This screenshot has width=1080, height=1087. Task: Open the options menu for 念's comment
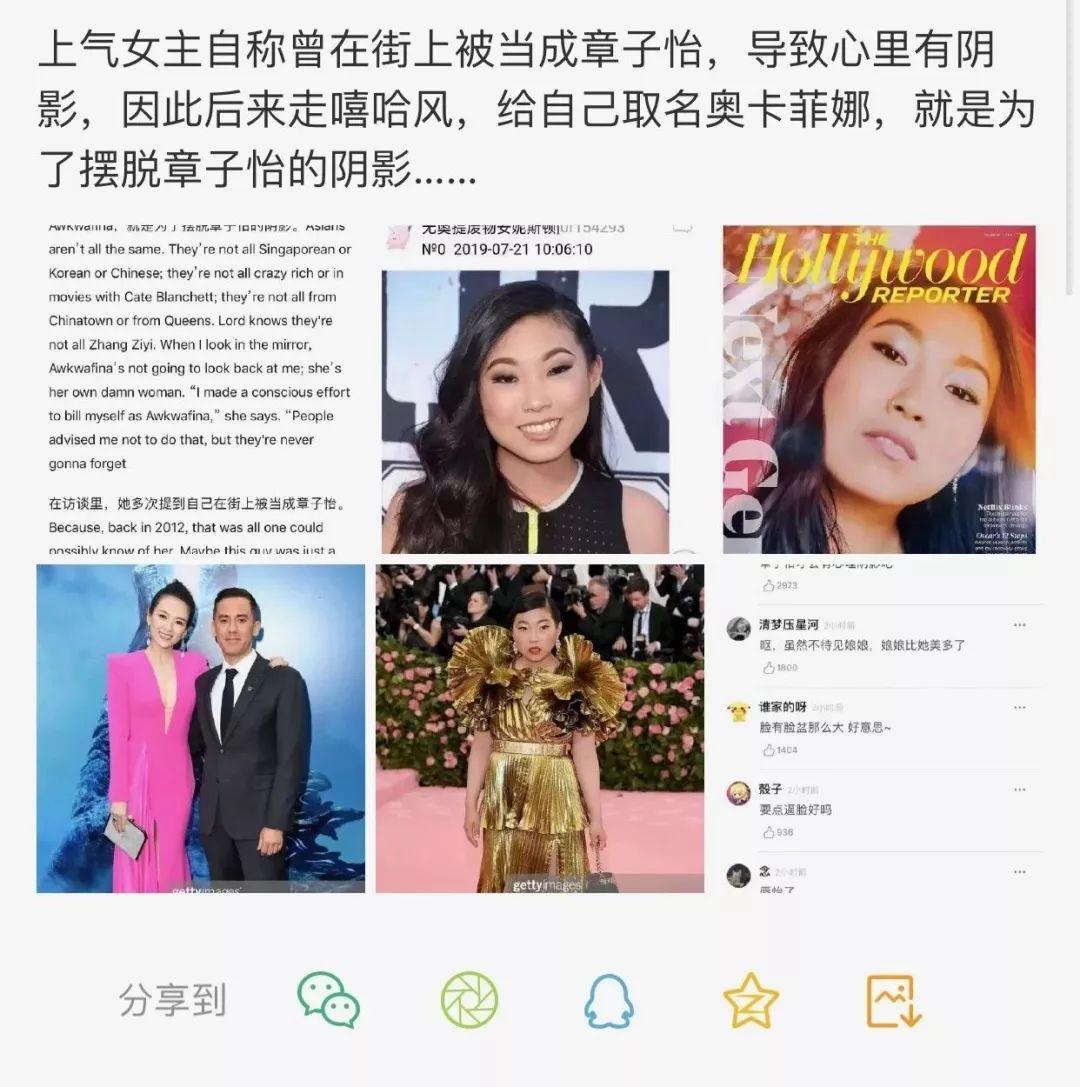pos(1021,870)
